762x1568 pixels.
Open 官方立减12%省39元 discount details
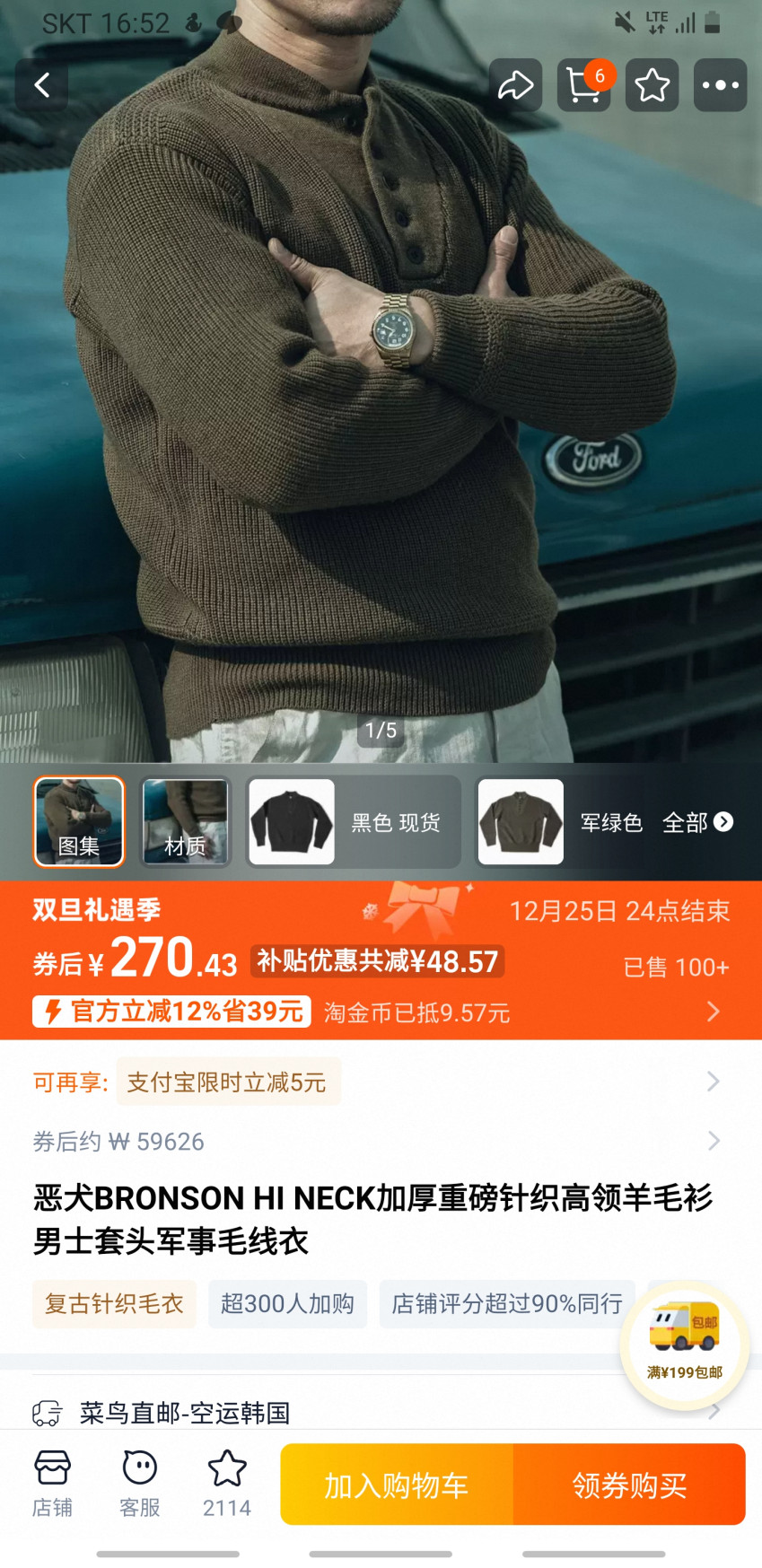click(x=172, y=1012)
